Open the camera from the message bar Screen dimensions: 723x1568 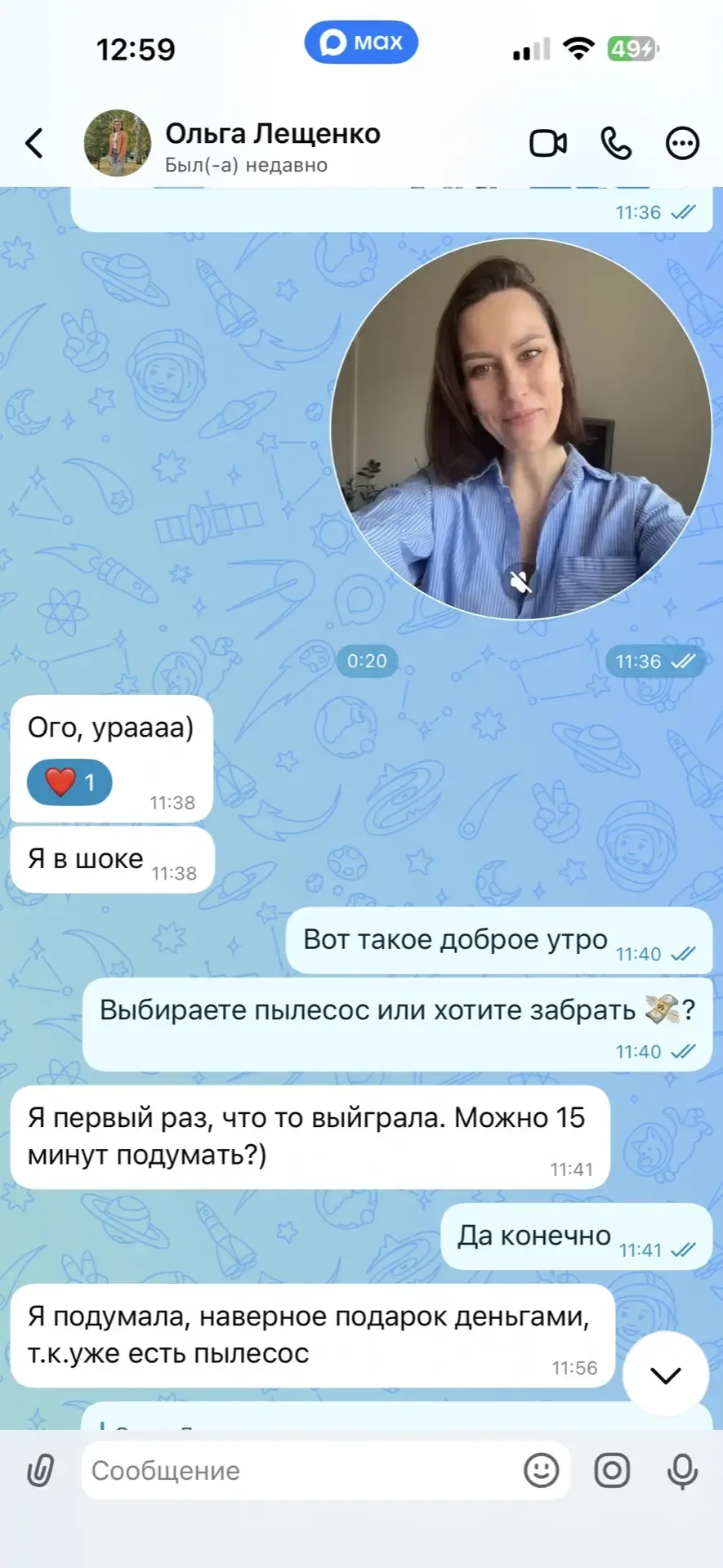612,1471
